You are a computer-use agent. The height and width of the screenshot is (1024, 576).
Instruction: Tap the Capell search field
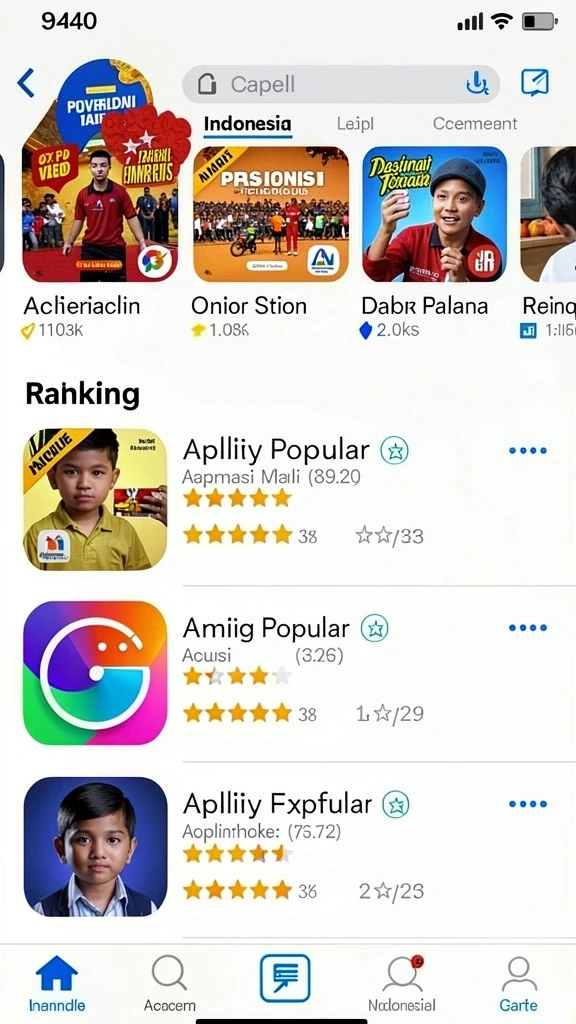point(341,84)
